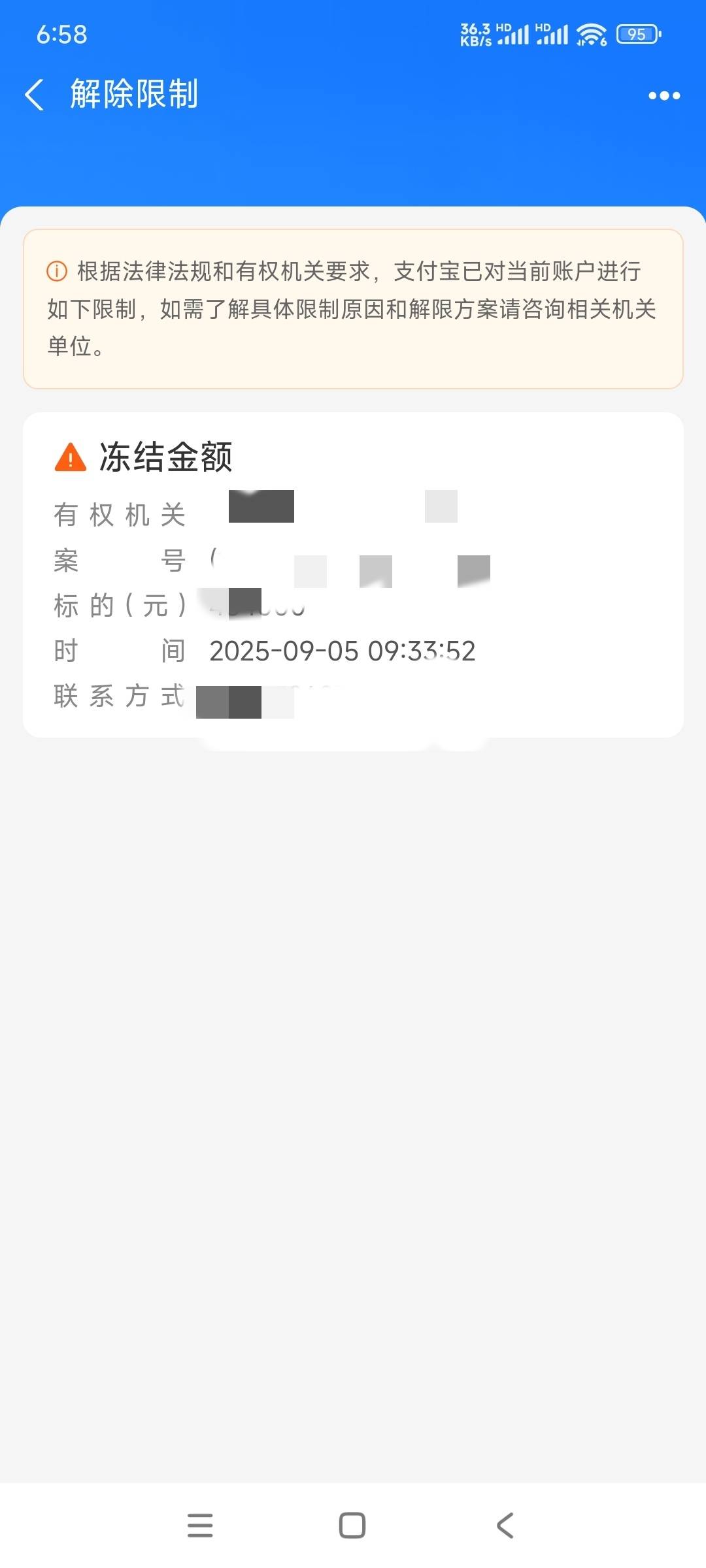This screenshot has height=1568, width=706.
Task: Open the system recent apps menu
Action: coord(200,1525)
